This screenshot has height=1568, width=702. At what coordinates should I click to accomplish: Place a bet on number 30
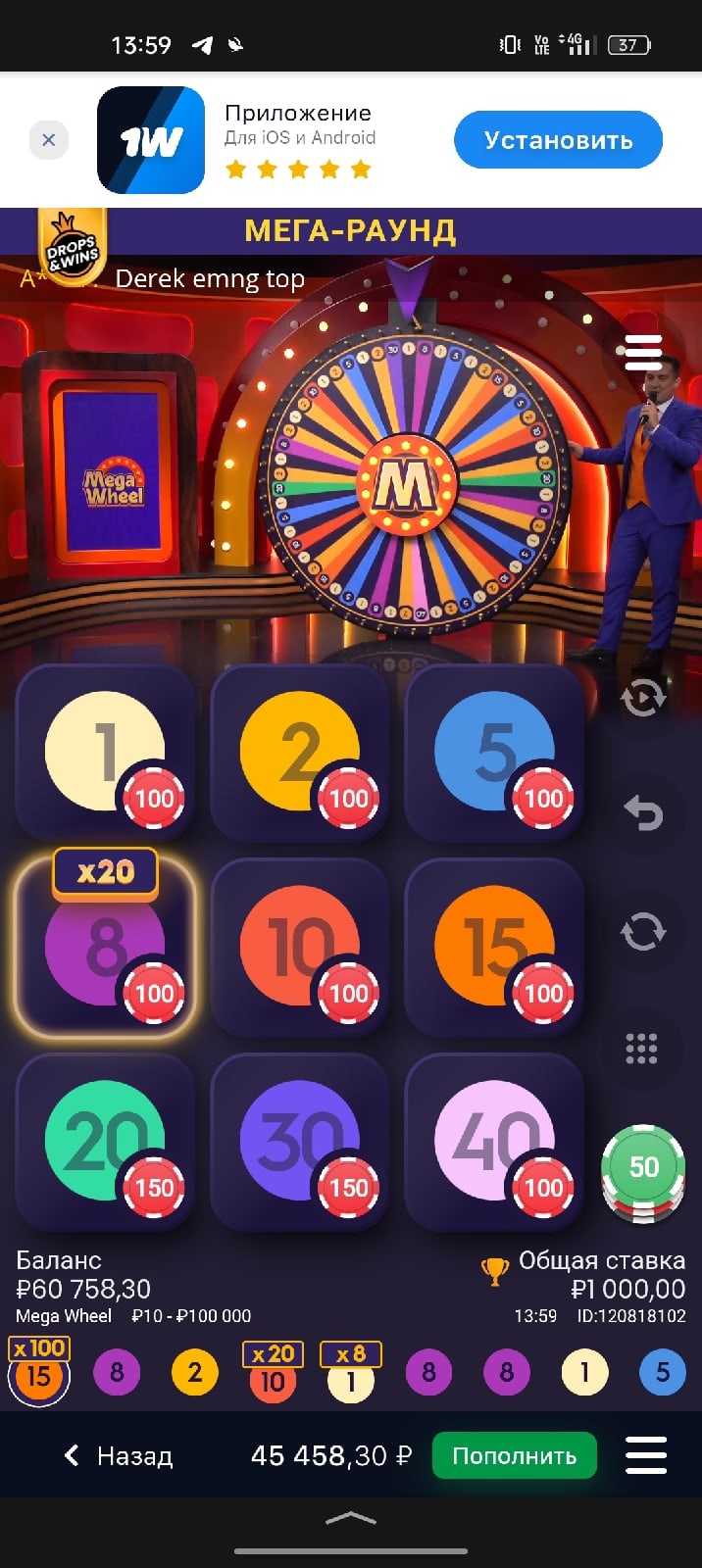click(300, 1142)
